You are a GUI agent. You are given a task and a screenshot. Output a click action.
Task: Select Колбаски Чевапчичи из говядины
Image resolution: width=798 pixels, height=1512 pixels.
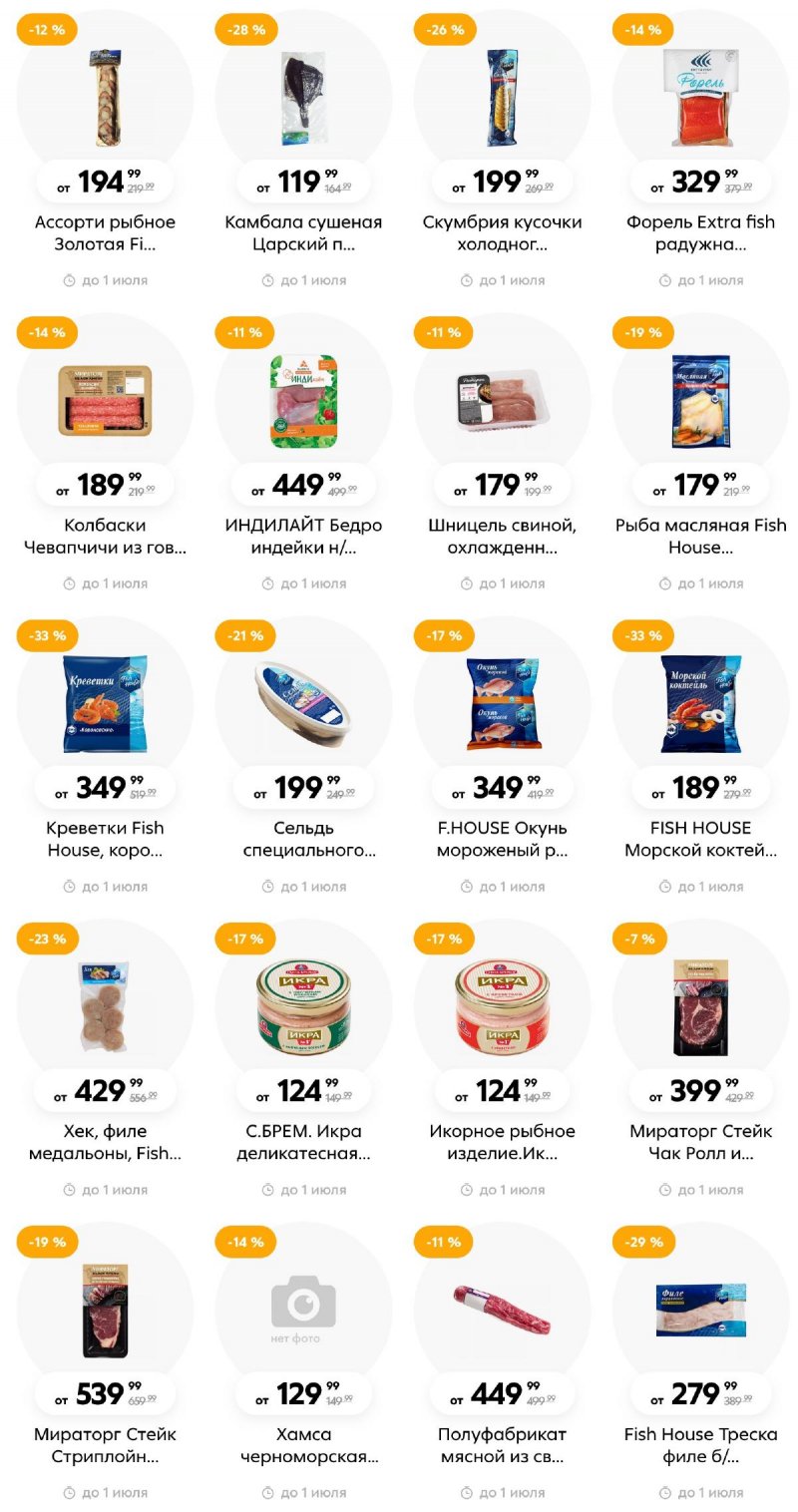[x=105, y=401]
